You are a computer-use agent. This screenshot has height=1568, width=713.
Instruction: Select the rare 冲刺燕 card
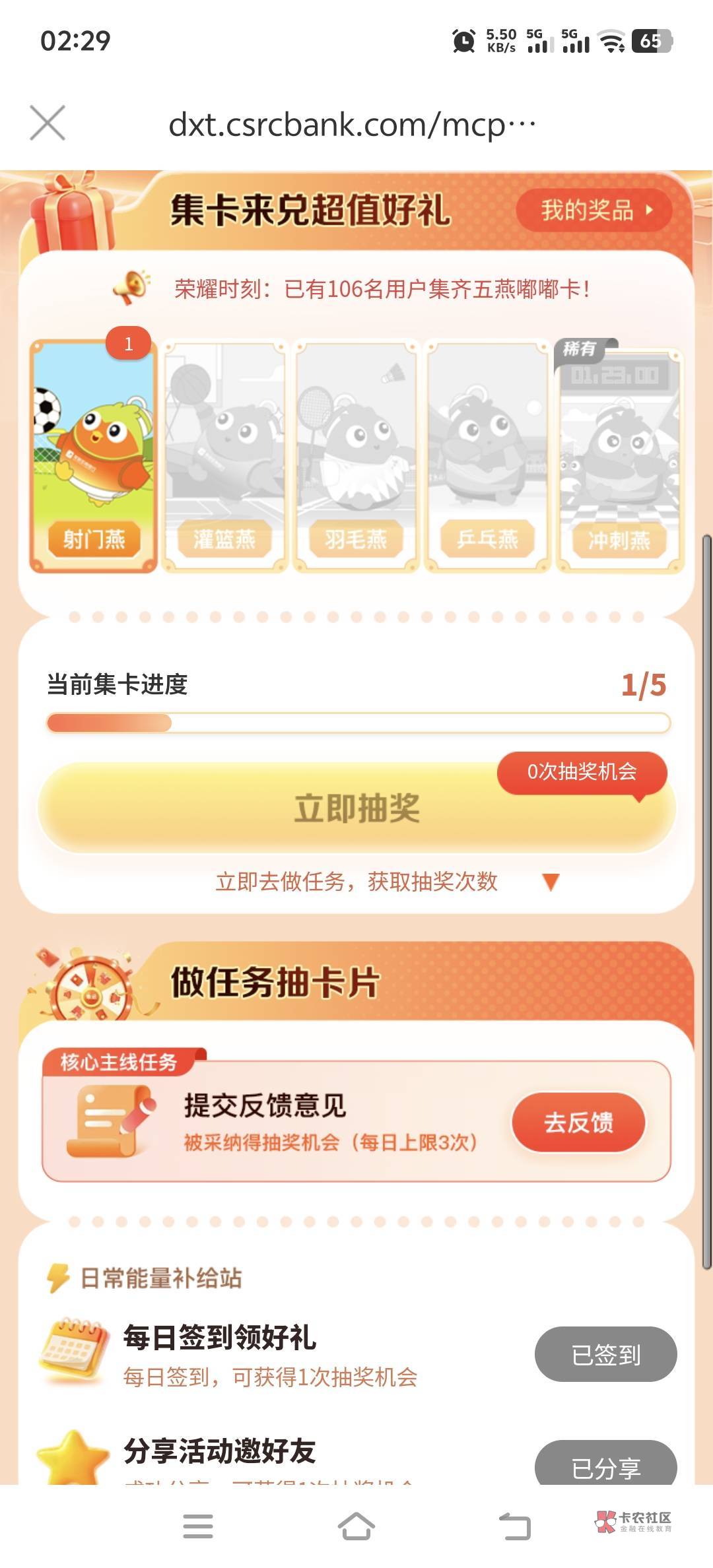point(619,457)
